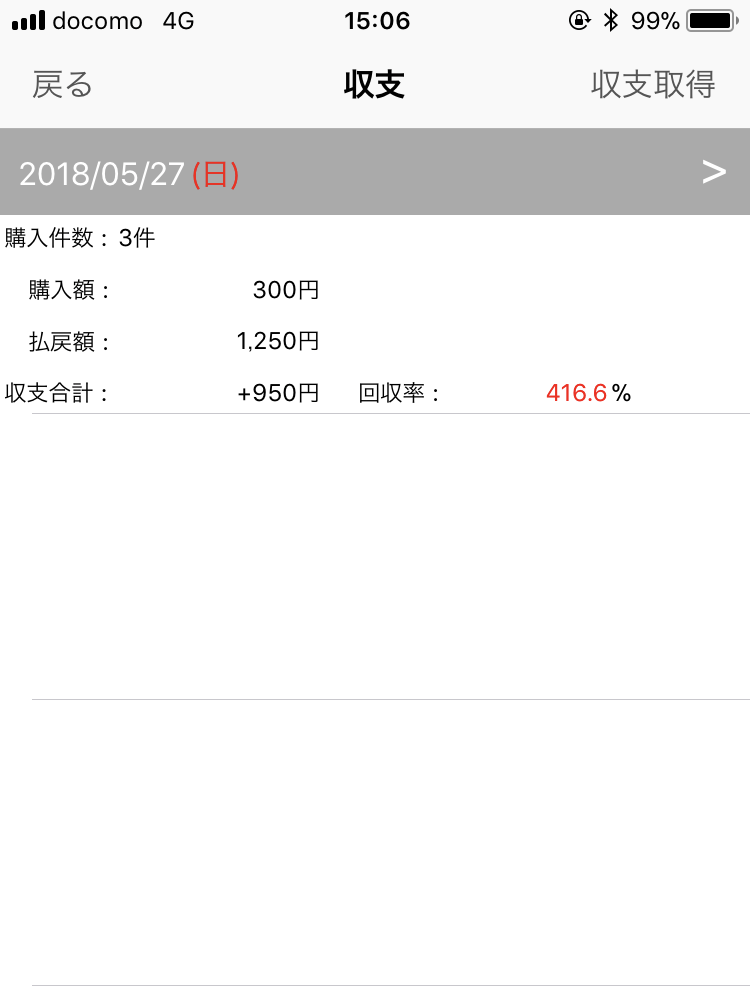
Task: Tap the Bluetooth status bar icon
Action: [611, 20]
